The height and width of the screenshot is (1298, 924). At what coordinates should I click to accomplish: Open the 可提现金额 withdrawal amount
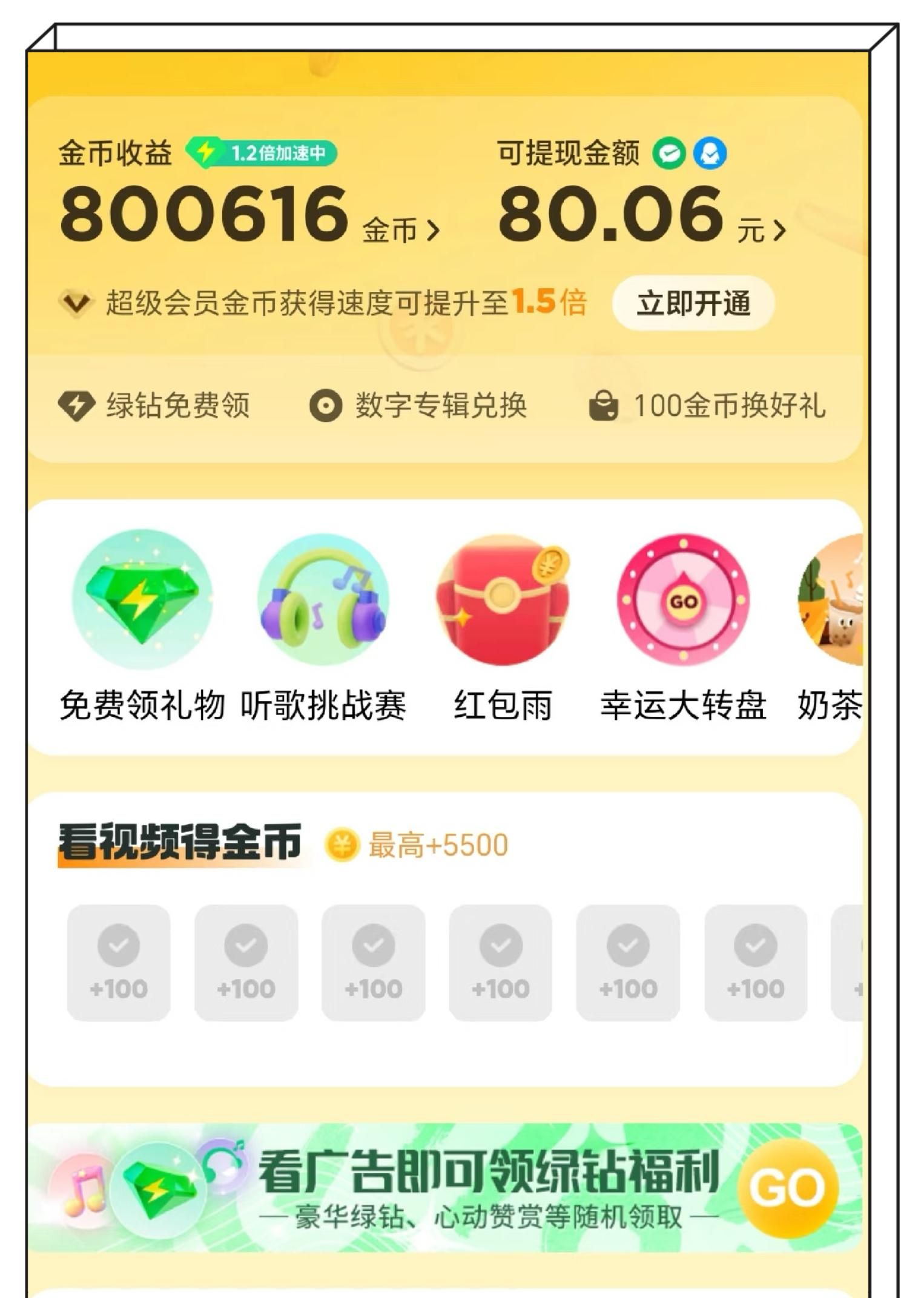(x=641, y=215)
